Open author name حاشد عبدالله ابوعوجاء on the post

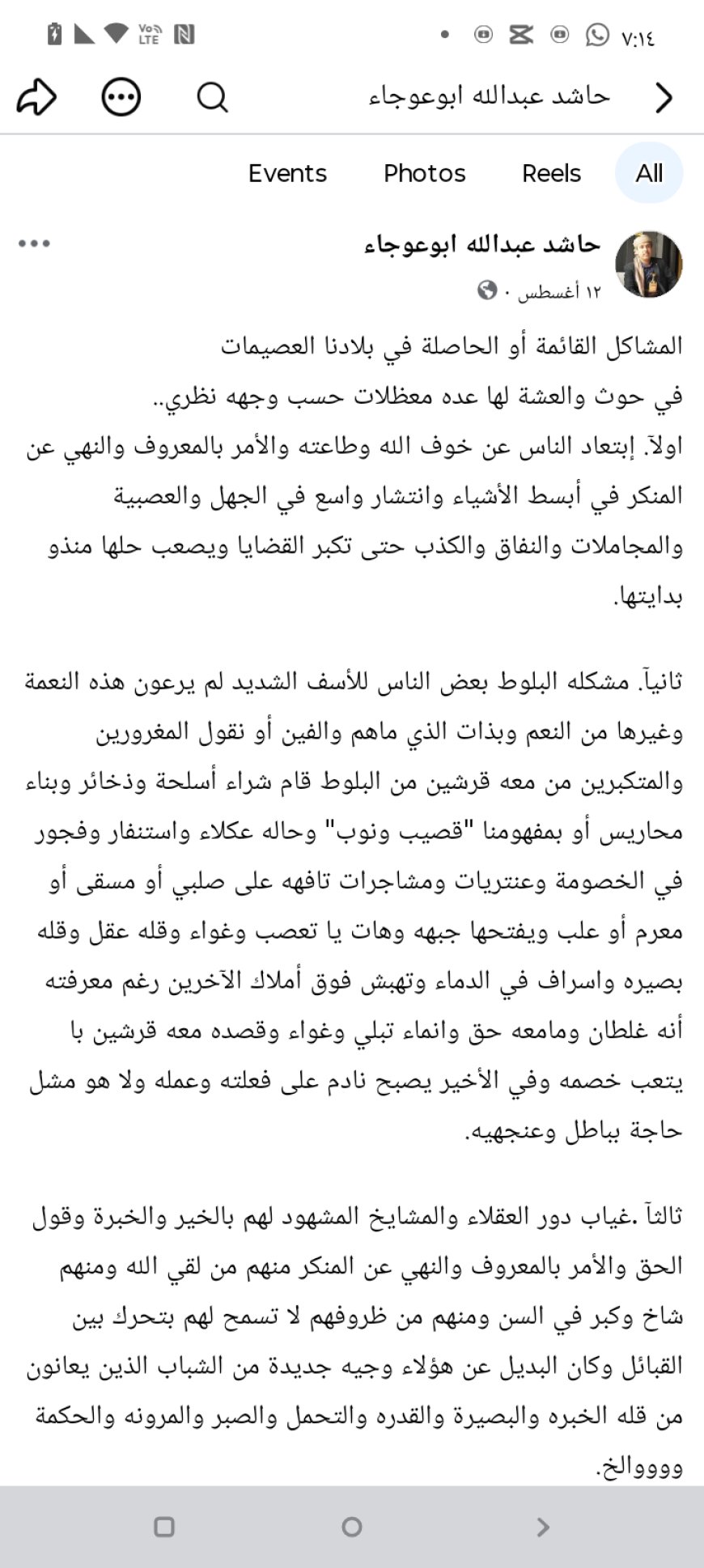482,244
